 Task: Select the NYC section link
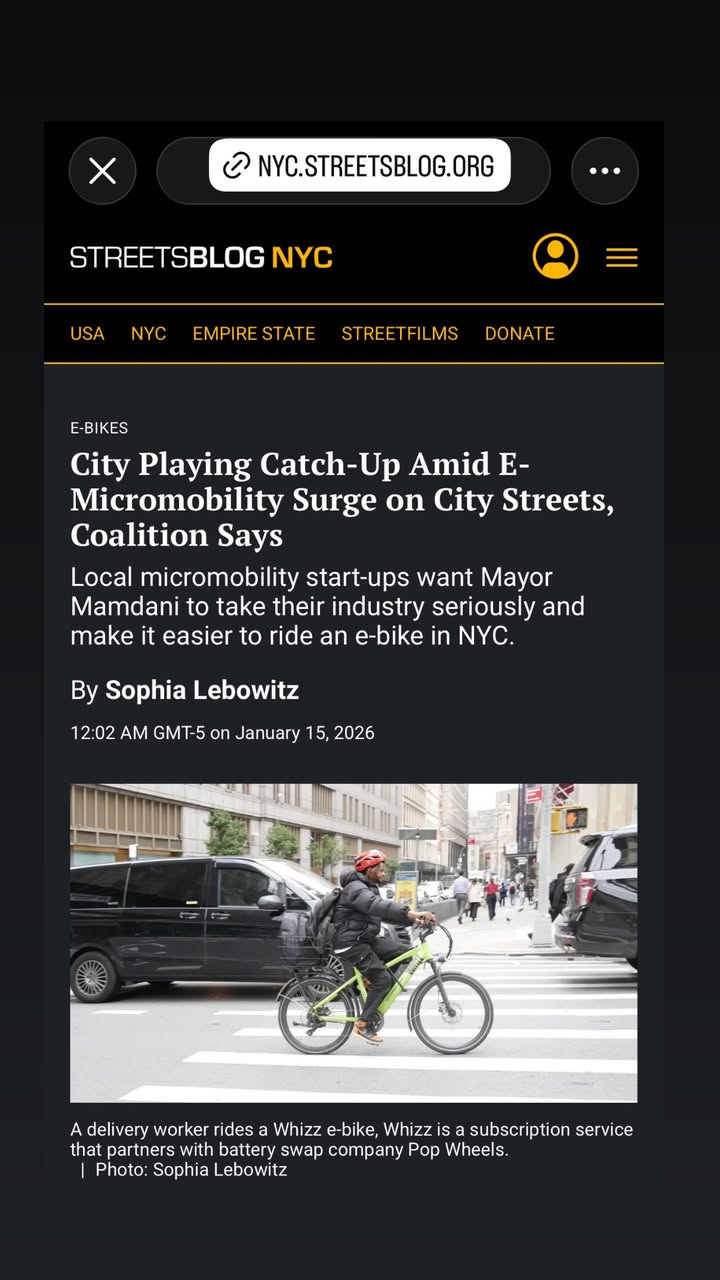[x=148, y=334]
